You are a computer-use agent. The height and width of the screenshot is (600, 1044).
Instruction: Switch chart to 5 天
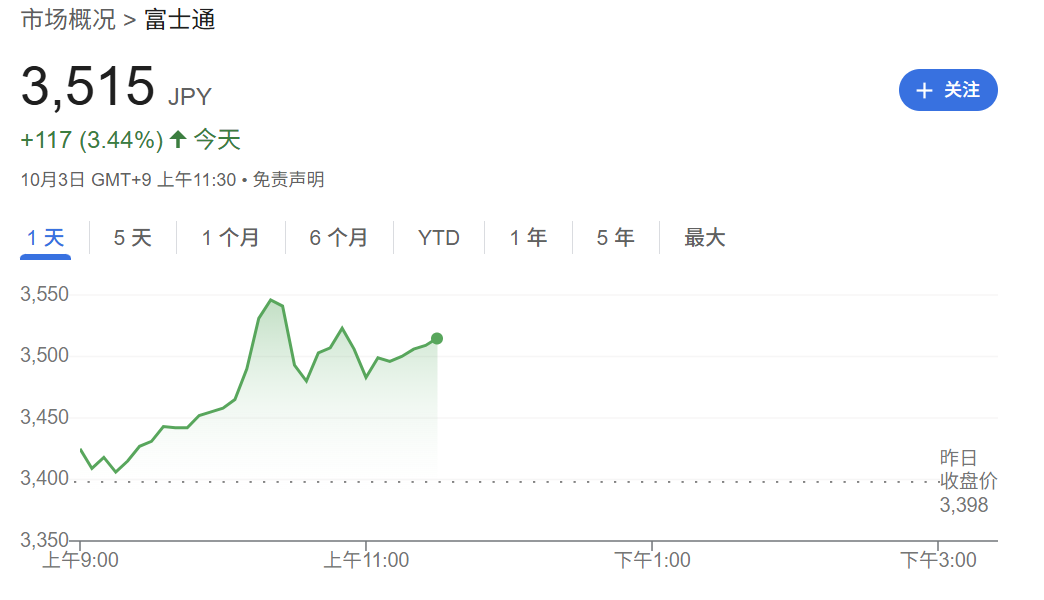(x=132, y=238)
